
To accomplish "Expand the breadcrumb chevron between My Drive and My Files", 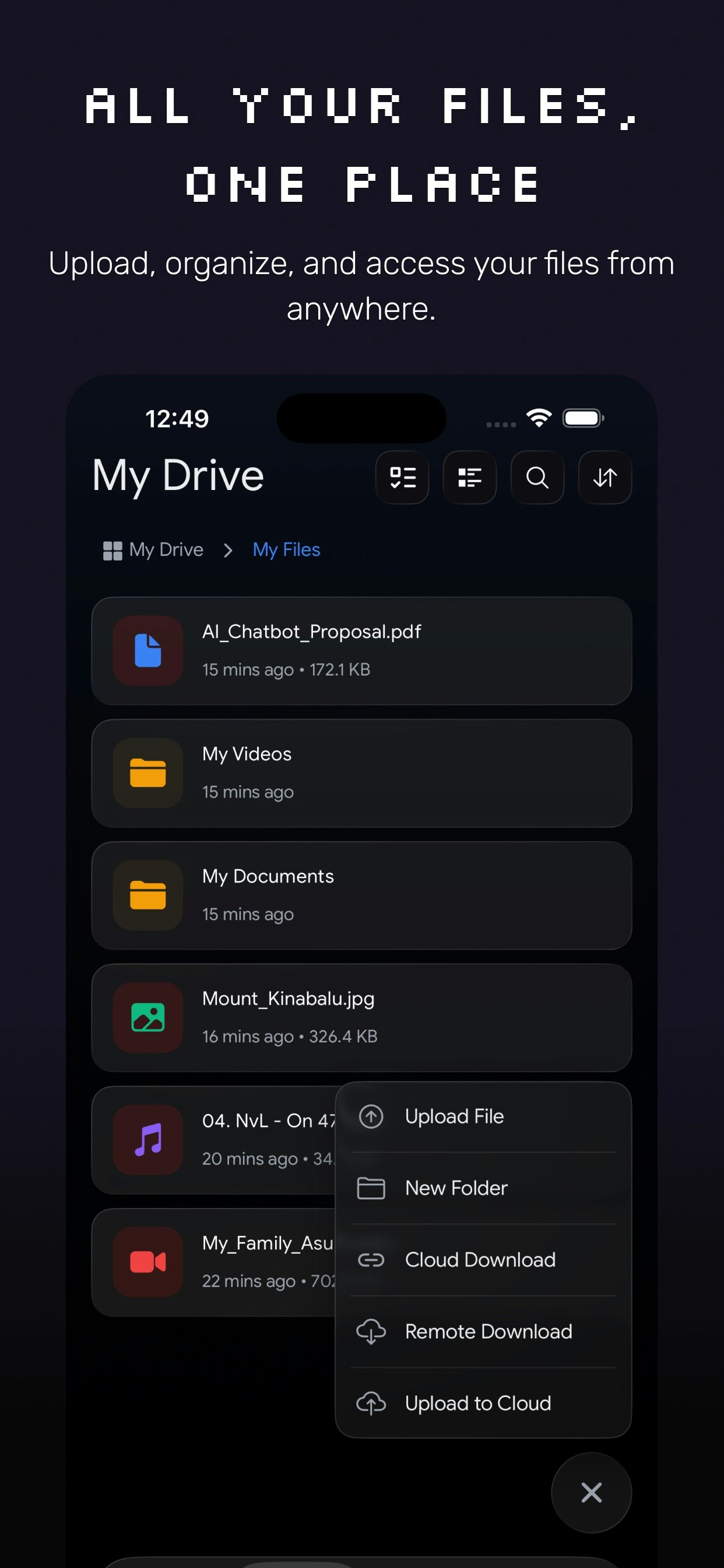I will 228,549.
